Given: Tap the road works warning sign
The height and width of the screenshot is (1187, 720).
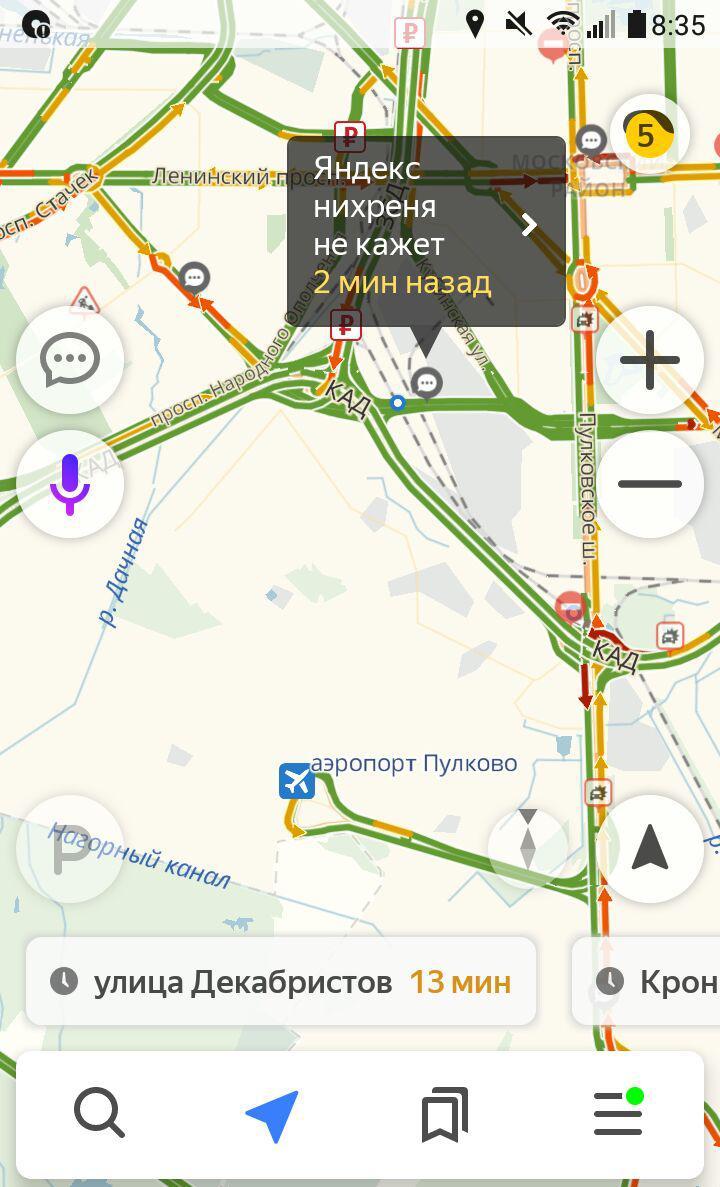Looking at the screenshot, I should [x=85, y=301].
